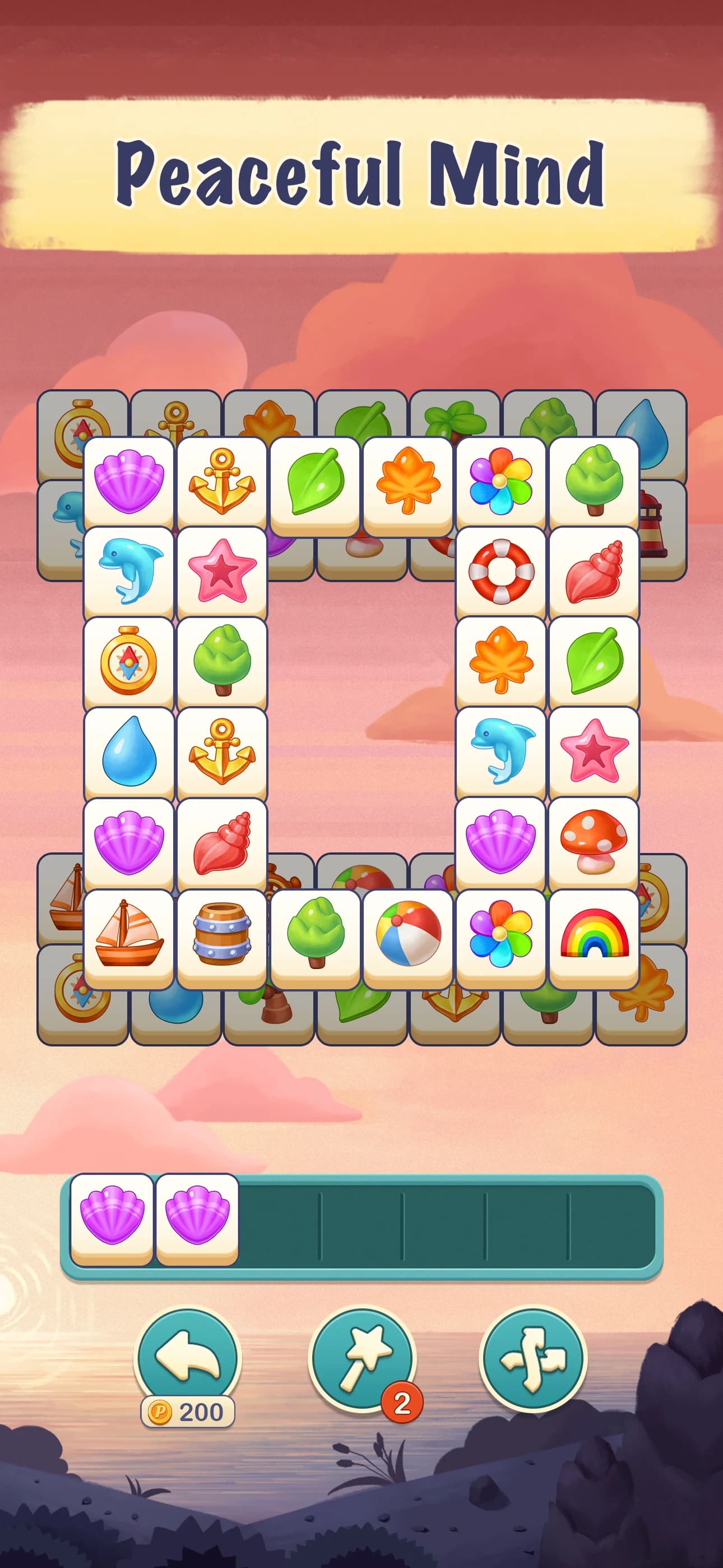The image size is (723, 1568).
Task: Select the purple shell tile beside the mushroom
Action: coord(500,842)
